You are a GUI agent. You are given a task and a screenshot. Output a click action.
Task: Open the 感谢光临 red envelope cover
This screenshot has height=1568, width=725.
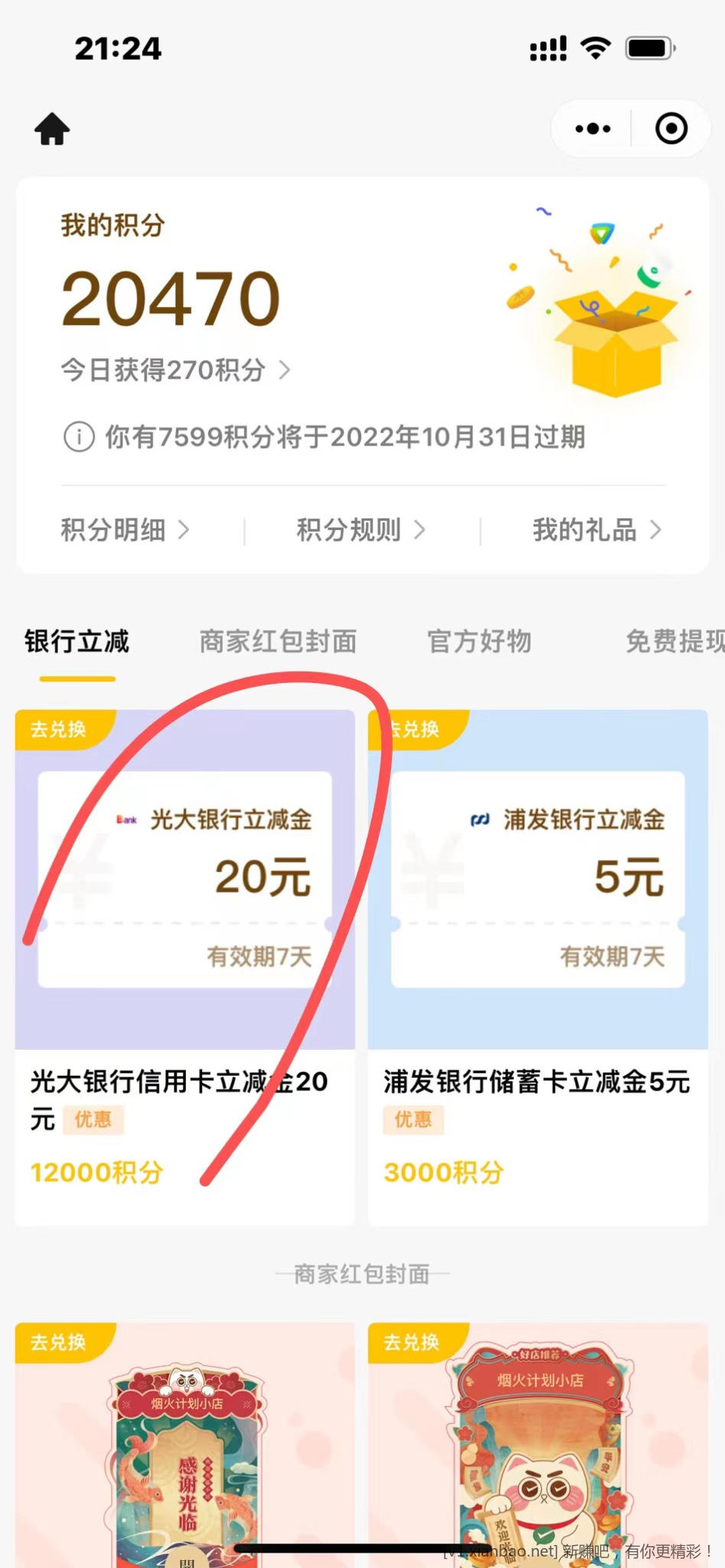185,1445
